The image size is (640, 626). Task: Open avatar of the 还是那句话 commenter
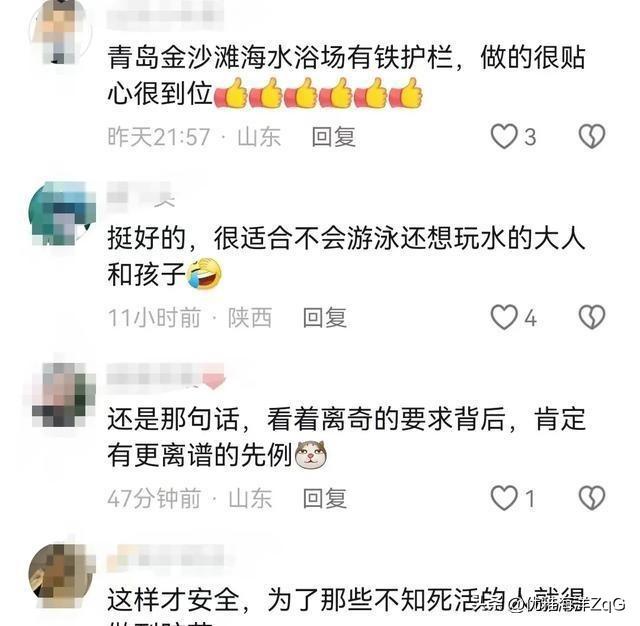click(x=62, y=394)
